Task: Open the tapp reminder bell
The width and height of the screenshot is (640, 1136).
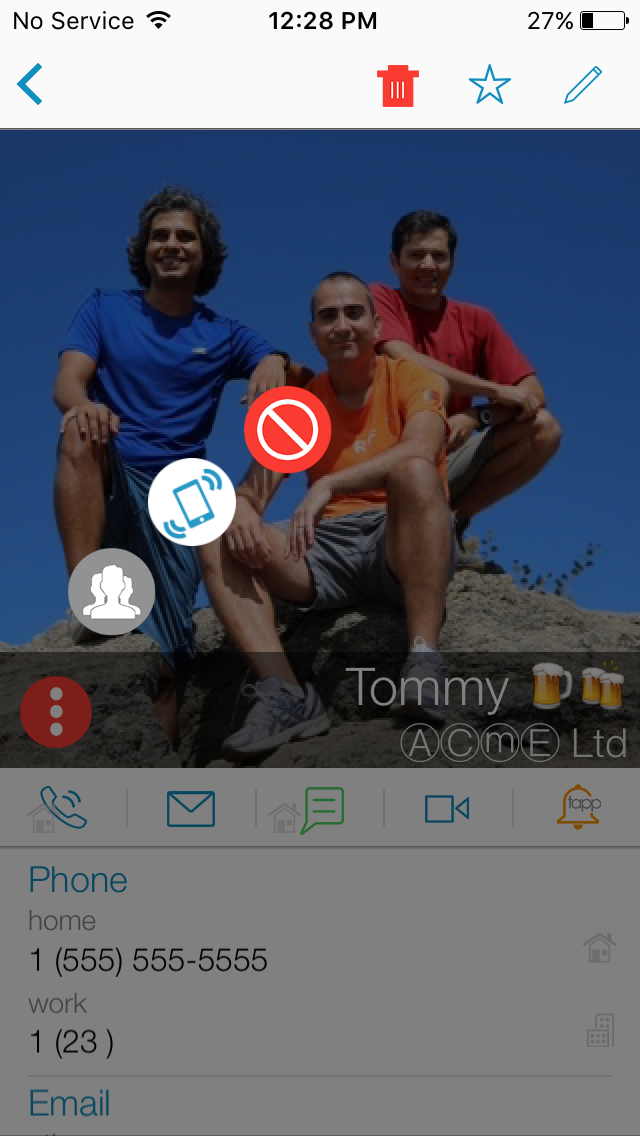Action: click(578, 805)
